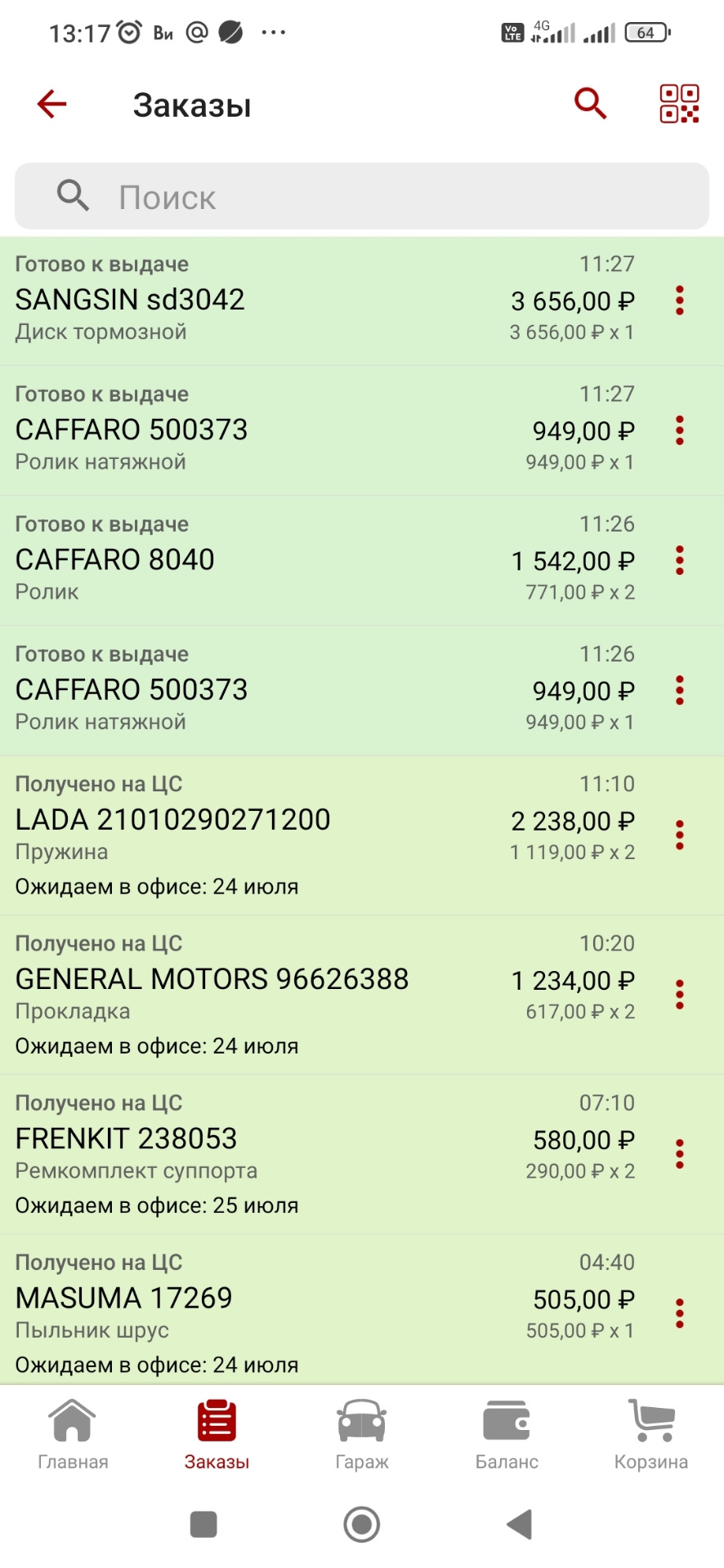Open the SANGSIN sd3042 order
The image size is (724, 1568).
pos(245,301)
